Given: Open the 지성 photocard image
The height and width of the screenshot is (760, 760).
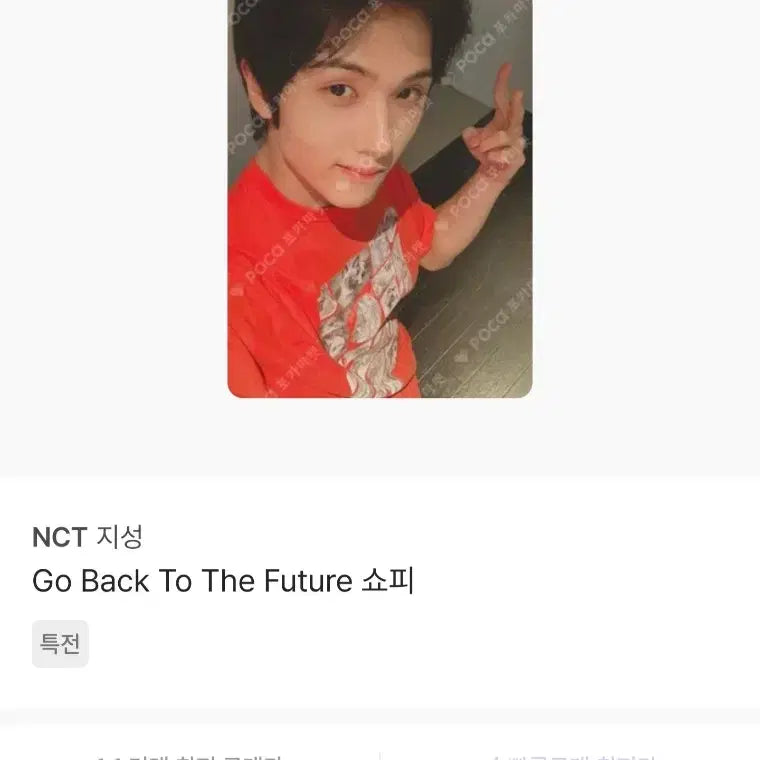Looking at the screenshot, I should point(380,198).
